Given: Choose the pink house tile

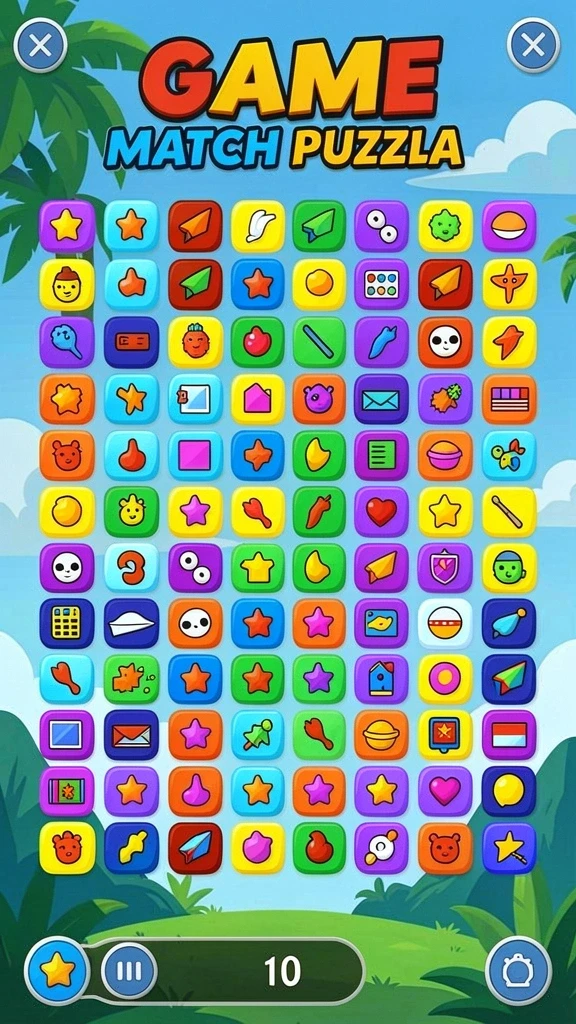Looking at the screenshot, I should pyautogui.click(x=258, y=399).
